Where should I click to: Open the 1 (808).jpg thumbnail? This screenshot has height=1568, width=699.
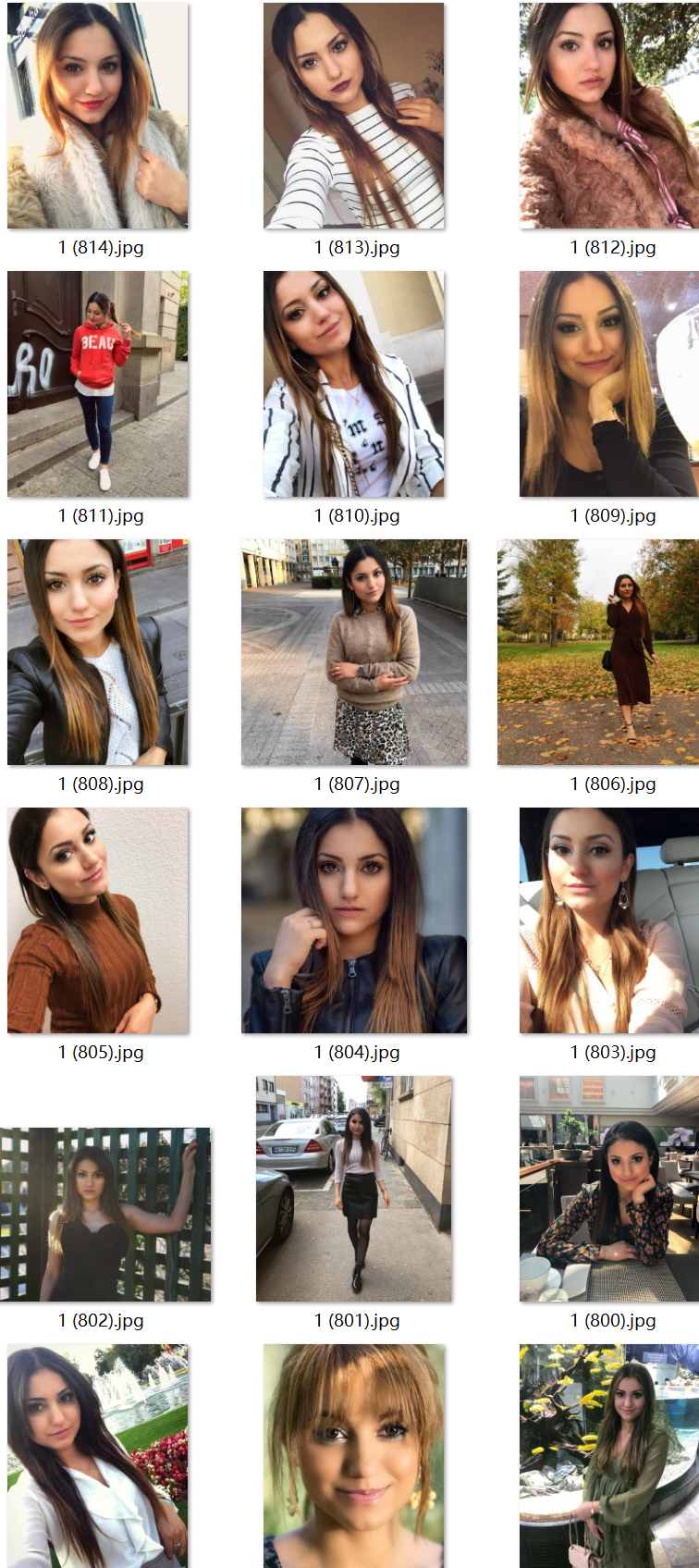pyautogui.click(x=98, y=652)
